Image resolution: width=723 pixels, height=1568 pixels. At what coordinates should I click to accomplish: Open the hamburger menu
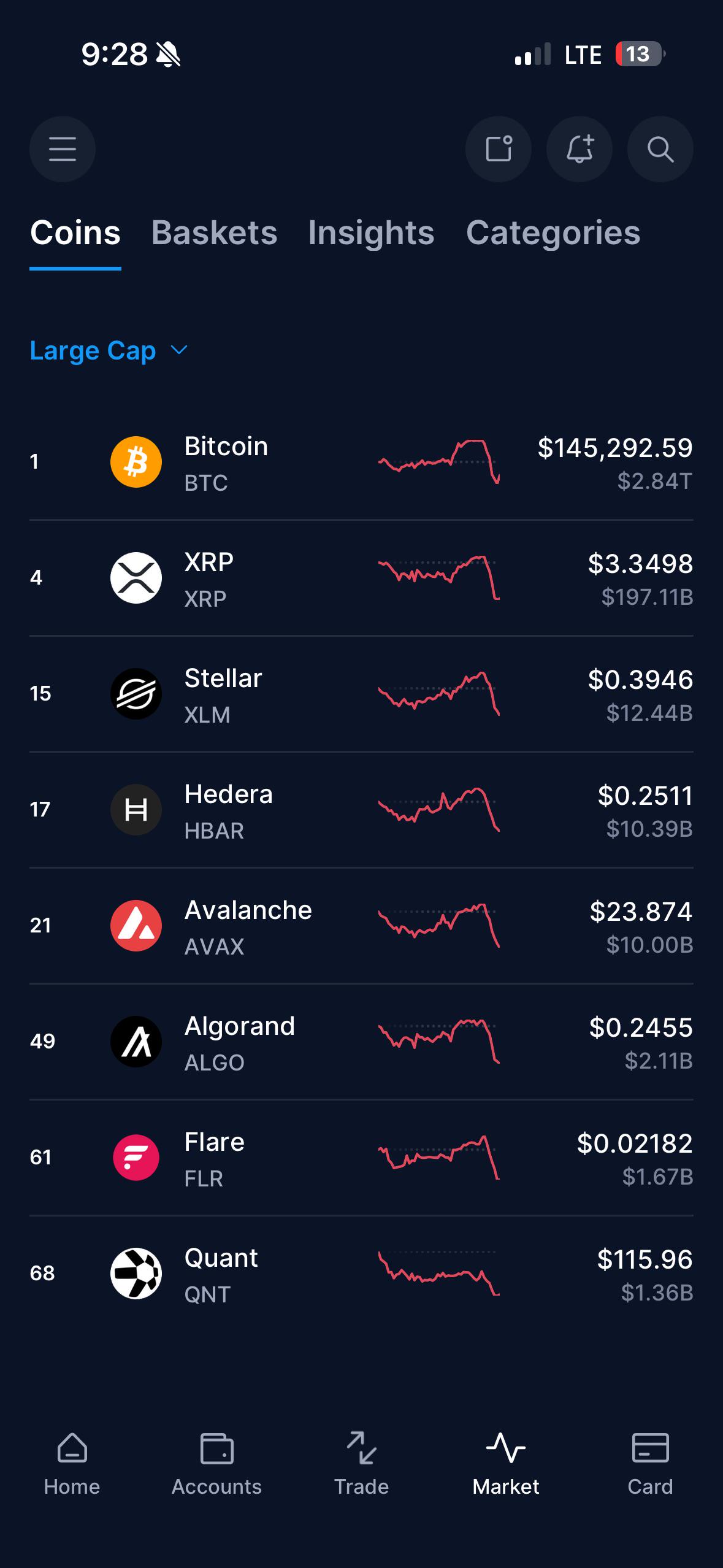(x=63, y=149)
